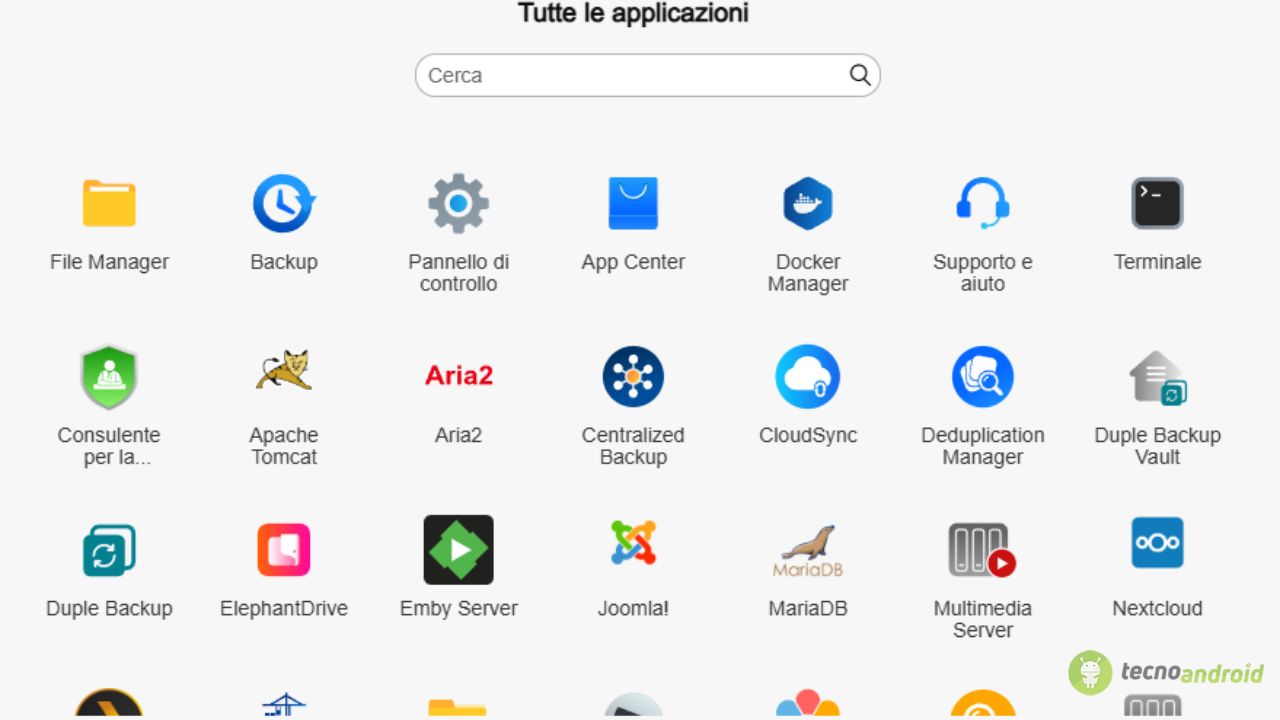Open Apache Tomcat

pyautogui.click(x=284, y=376)
